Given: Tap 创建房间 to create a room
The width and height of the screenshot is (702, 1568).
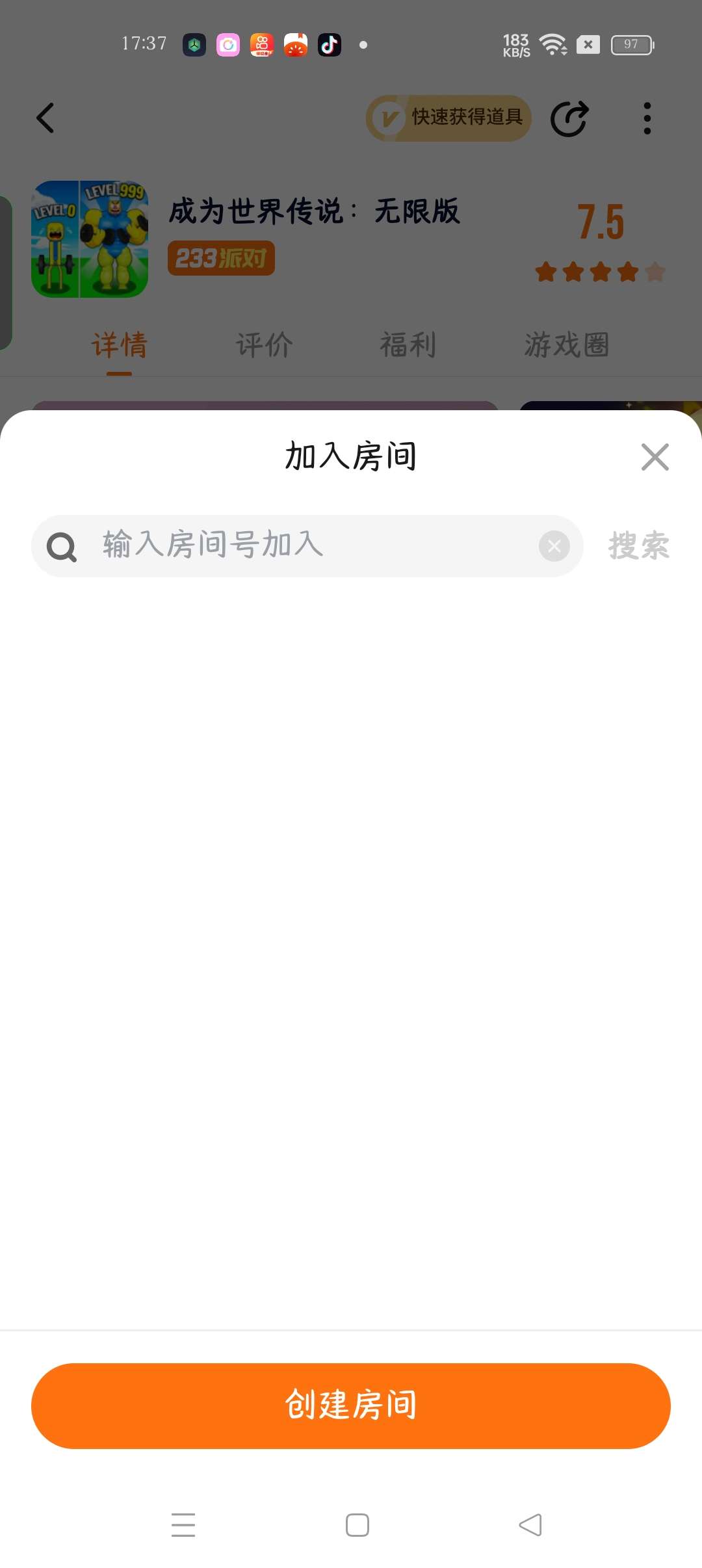Looking at the screenshot, I should pyautogui.click(x=351, y=1405).
